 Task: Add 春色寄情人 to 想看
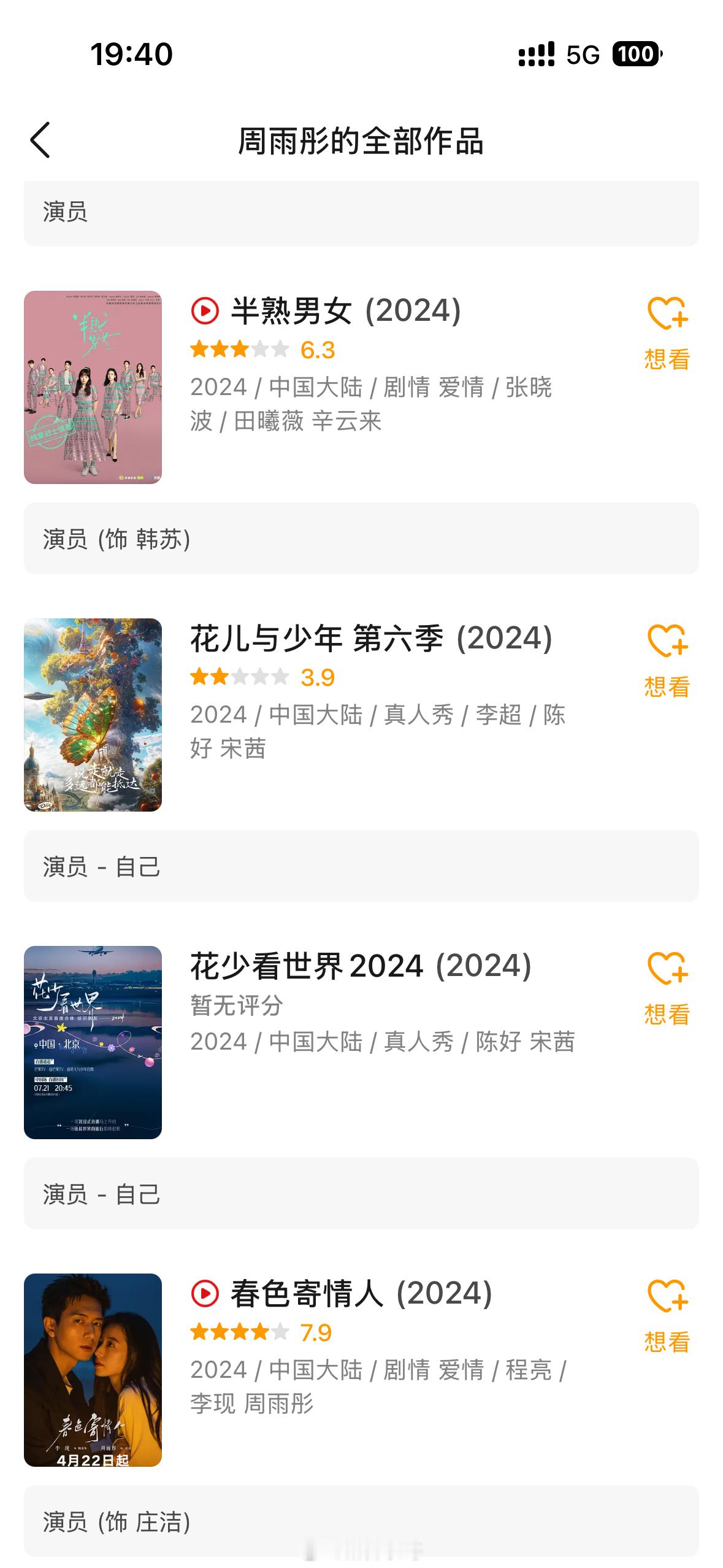tap(667, 1316)
